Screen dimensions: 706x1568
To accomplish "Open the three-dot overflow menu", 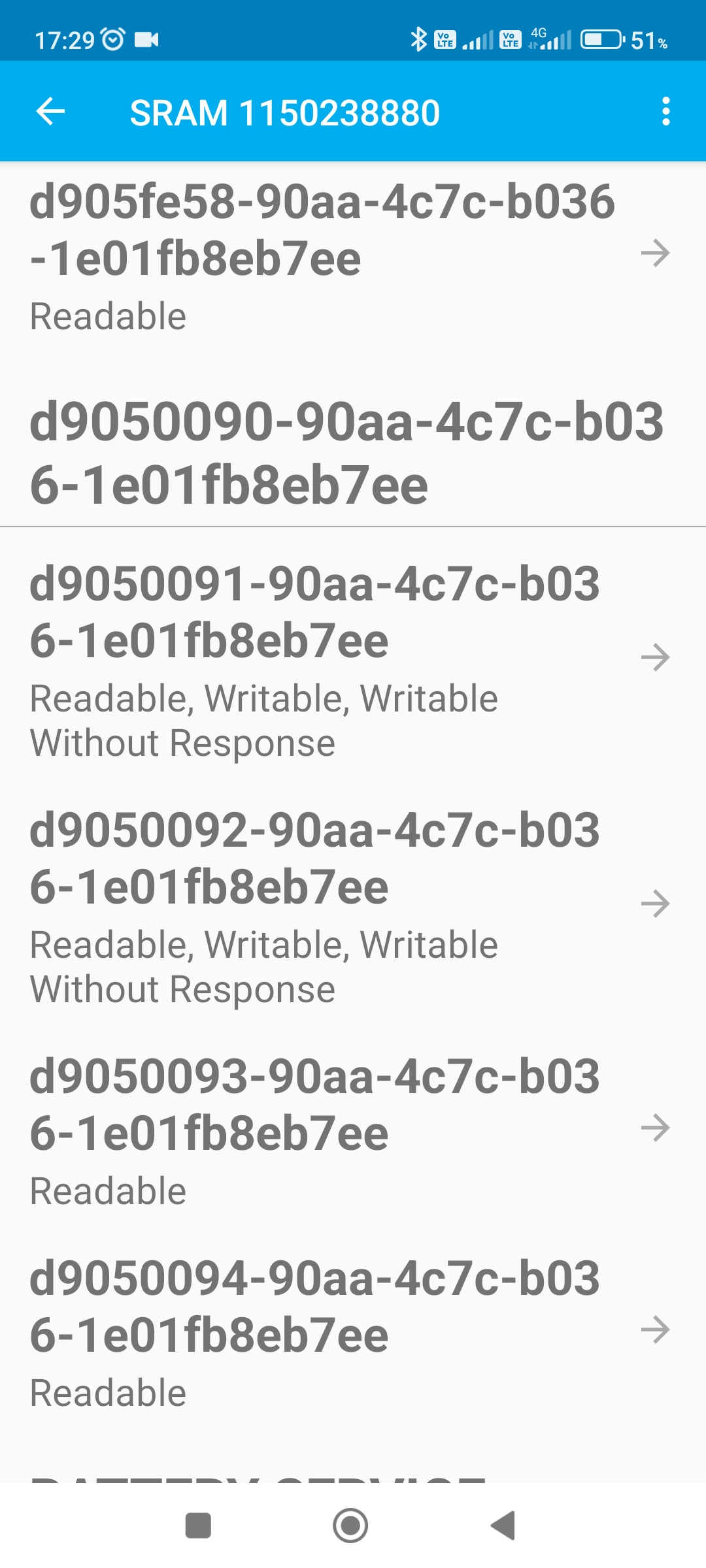I will 665,112.
